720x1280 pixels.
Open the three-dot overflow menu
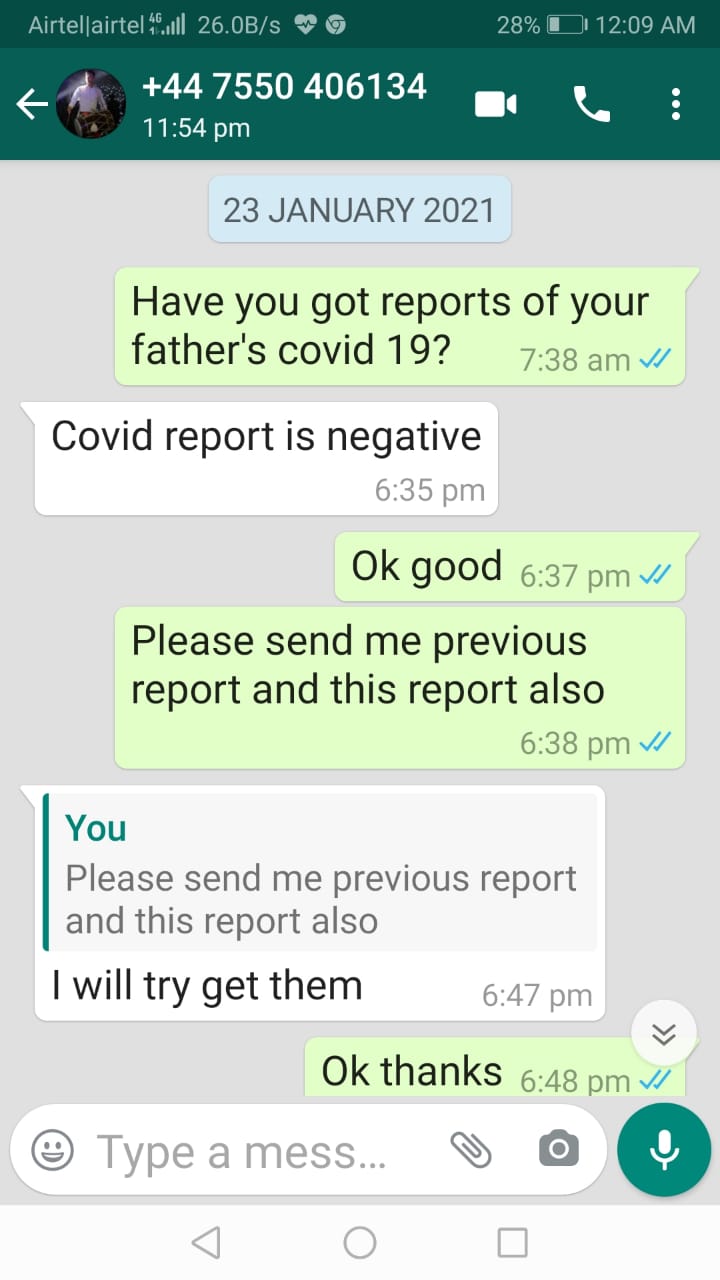(x=676, y=104)
